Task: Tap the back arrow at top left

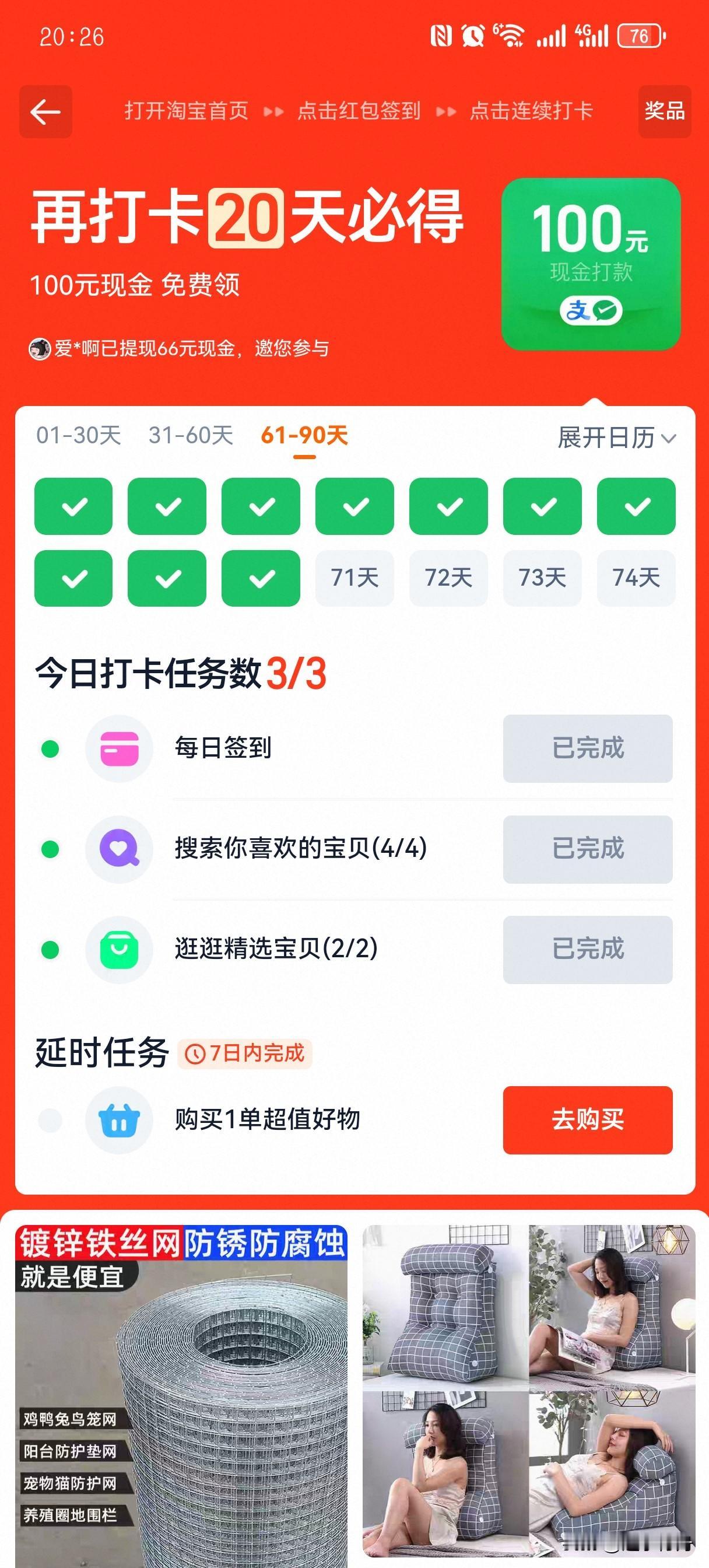Action: click(x=45, y=111)
